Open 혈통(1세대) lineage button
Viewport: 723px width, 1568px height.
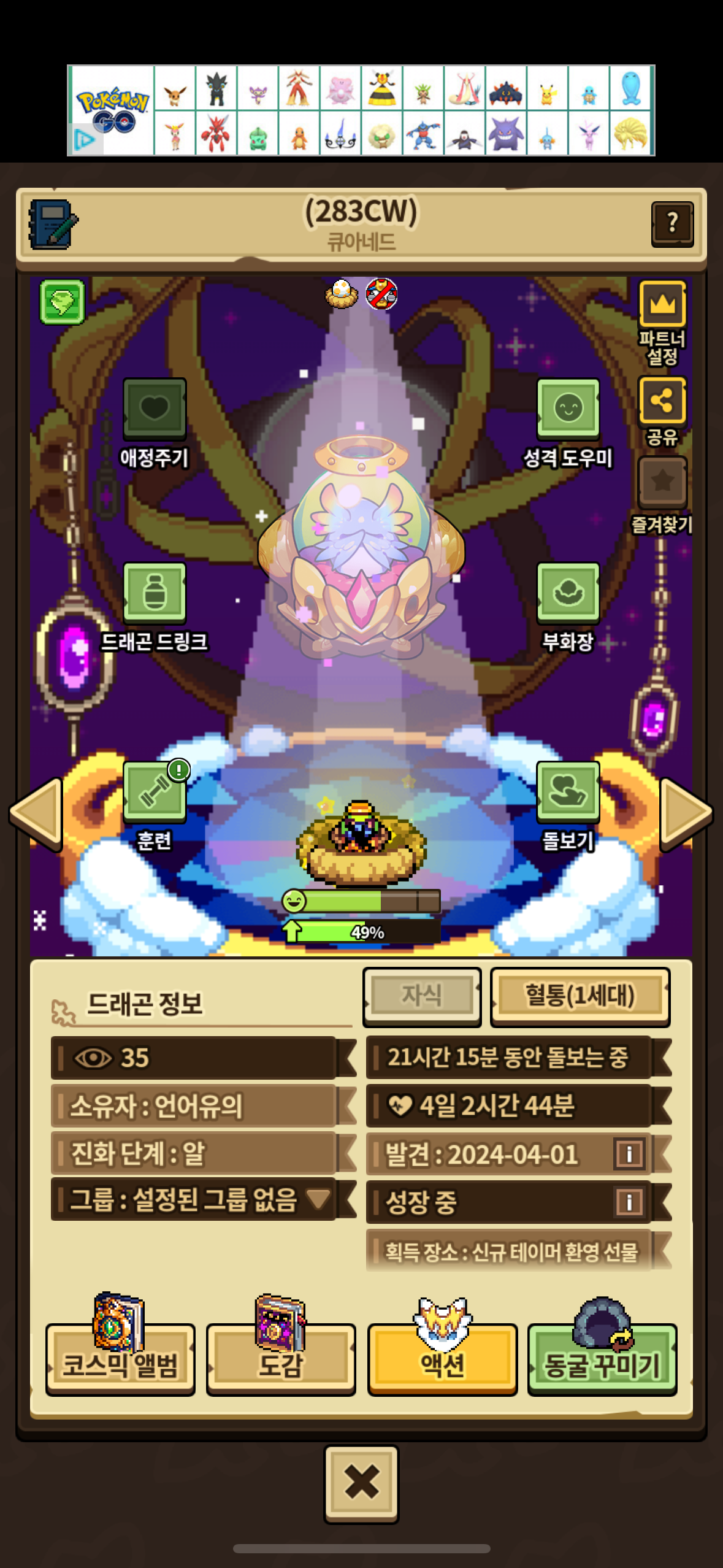point(580,996)
